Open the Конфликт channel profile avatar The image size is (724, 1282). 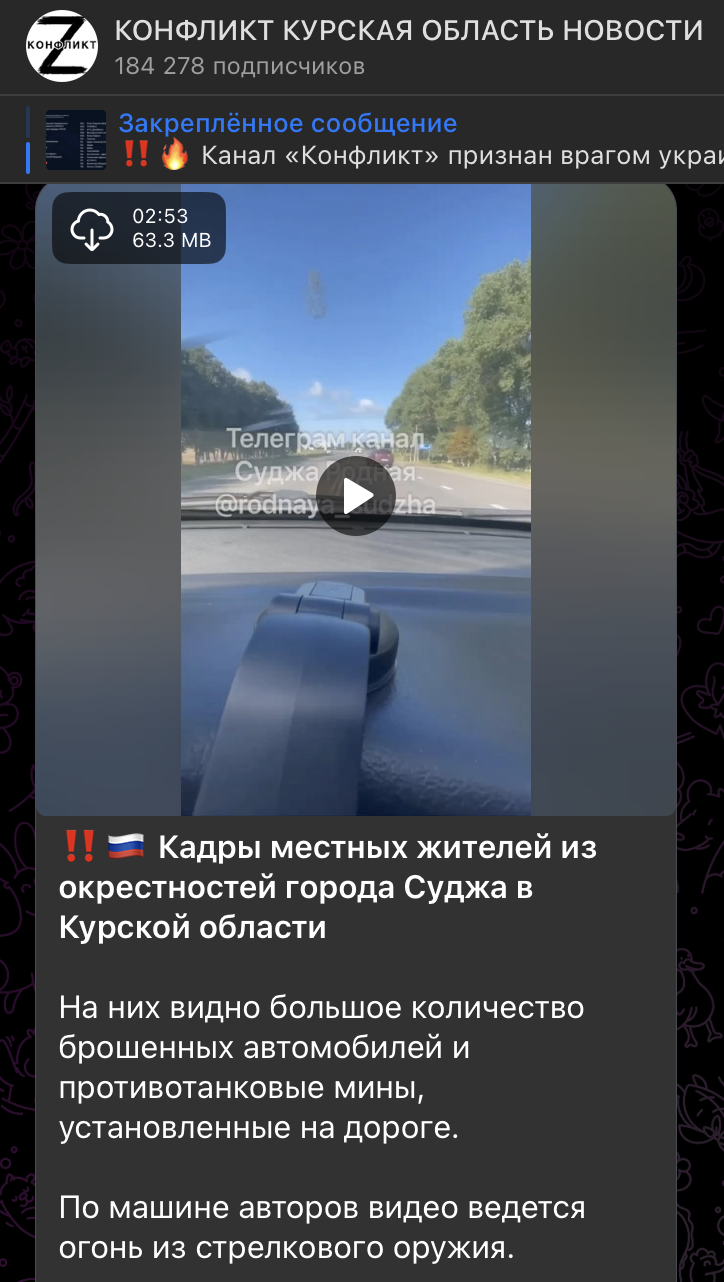pyautogui.click(x=62, y=46)
